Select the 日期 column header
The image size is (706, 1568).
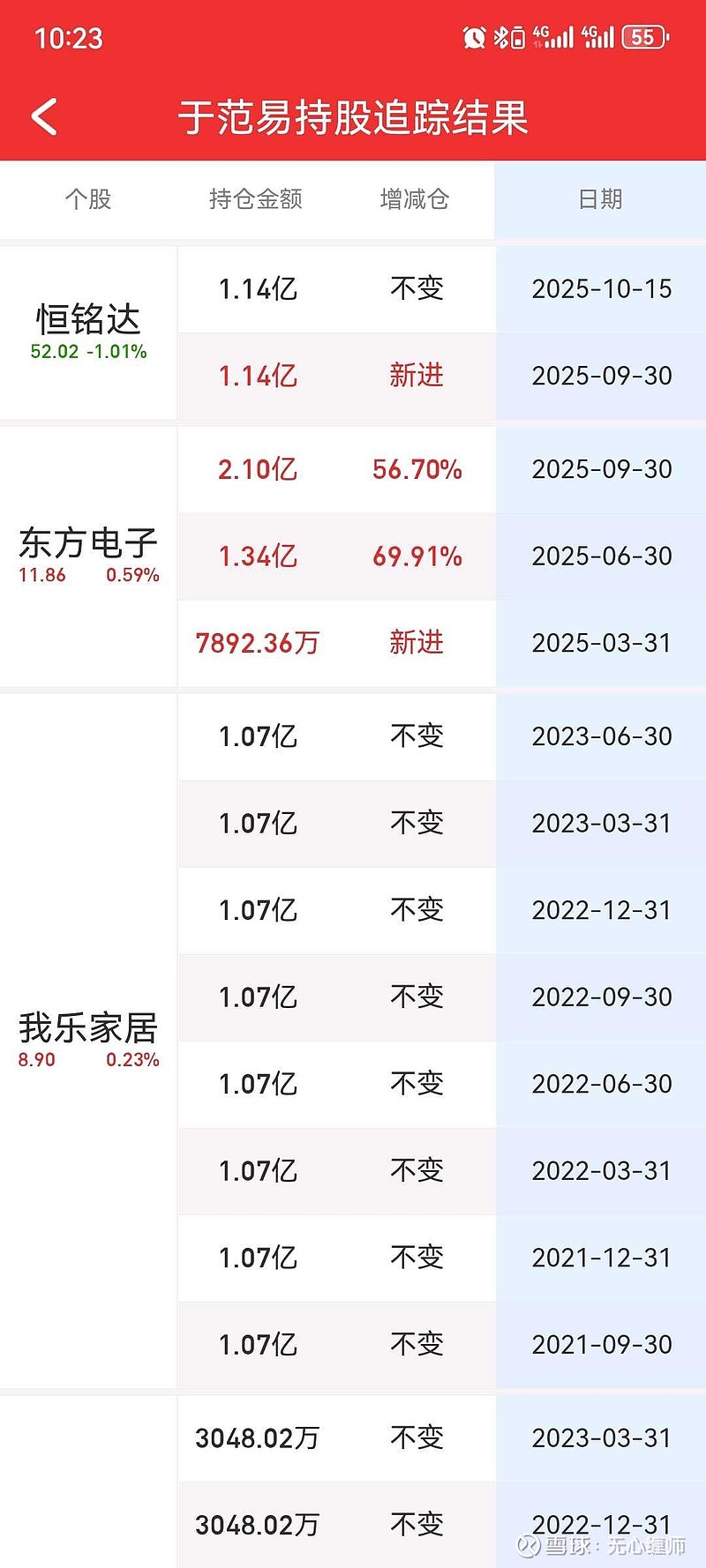click(597, 199)
